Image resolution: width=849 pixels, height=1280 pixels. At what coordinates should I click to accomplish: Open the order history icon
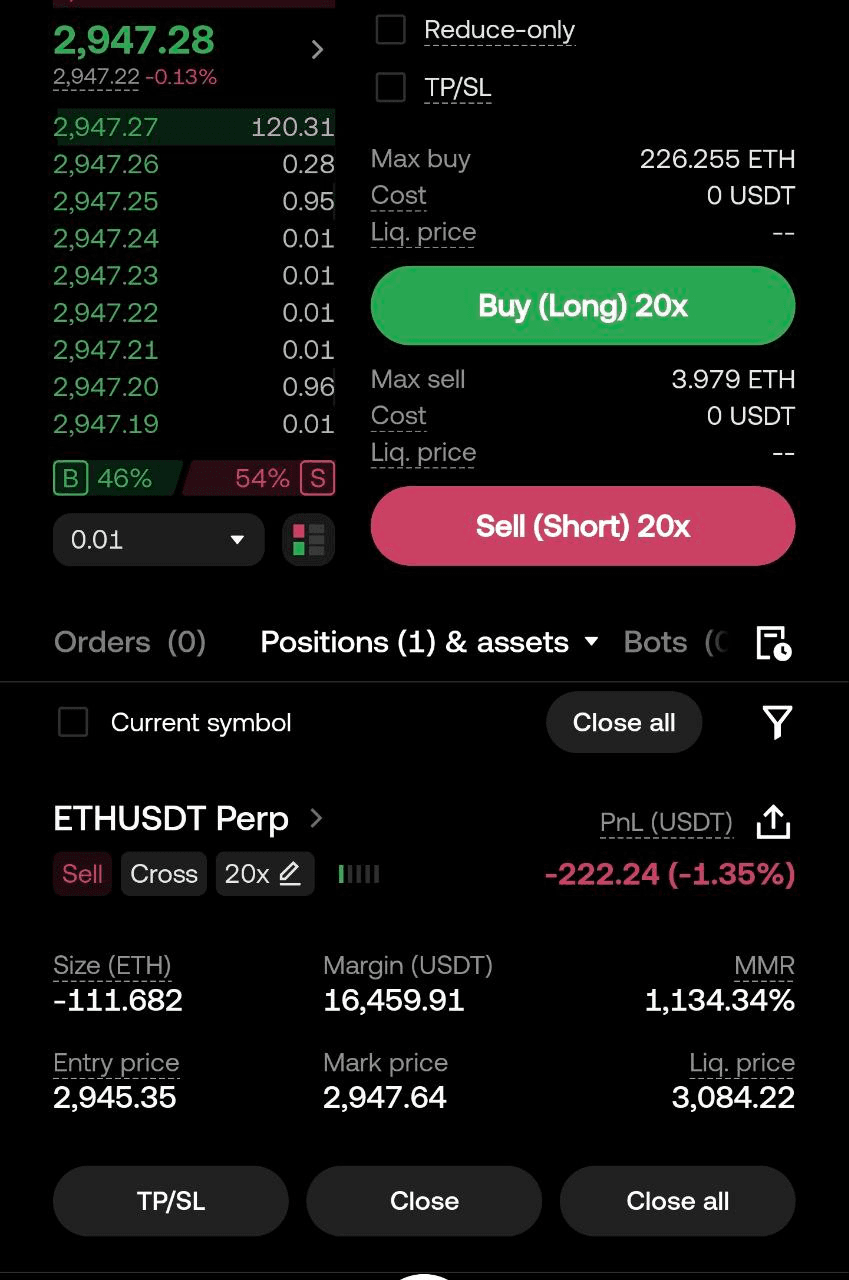[773, 643]
